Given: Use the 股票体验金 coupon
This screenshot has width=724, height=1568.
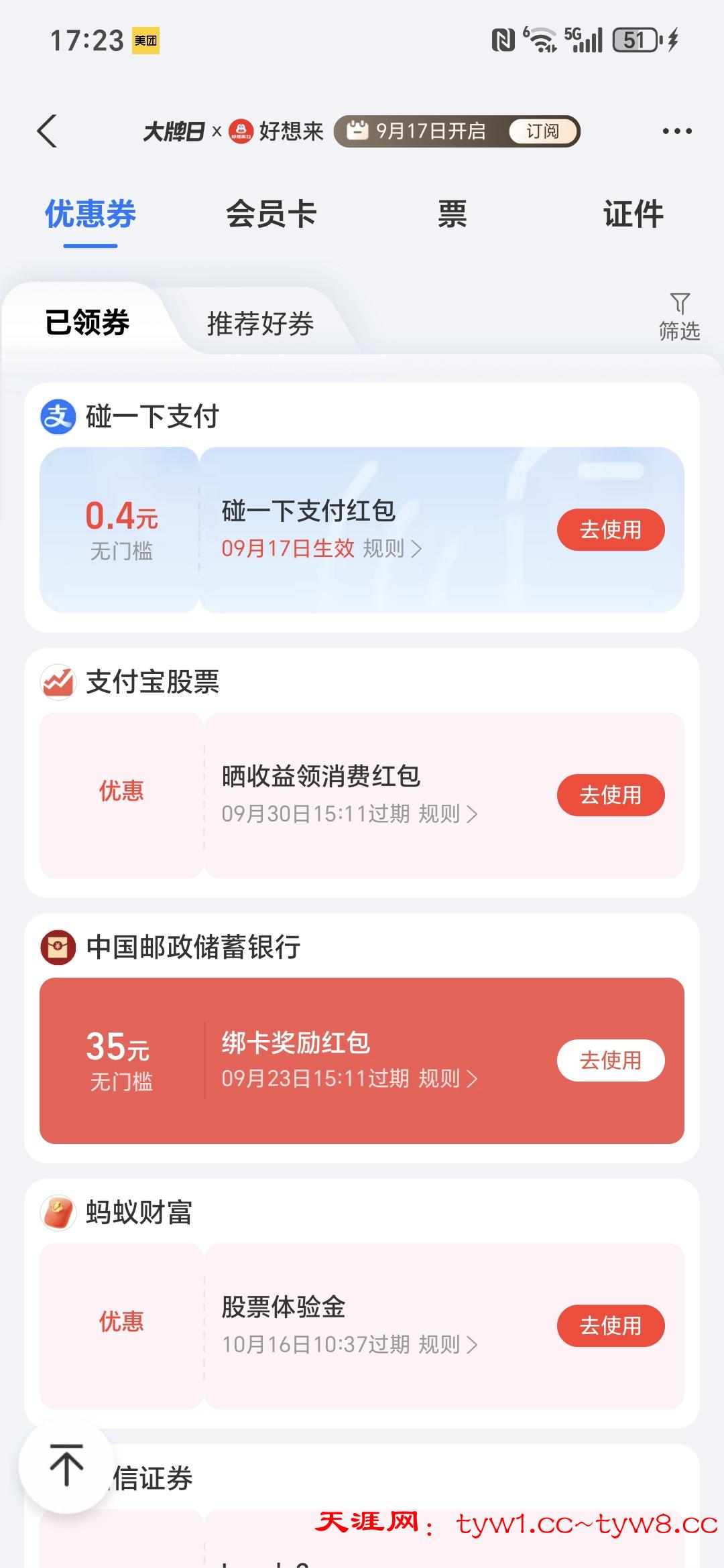Looking at the screenshot, I should [610, 1325].
